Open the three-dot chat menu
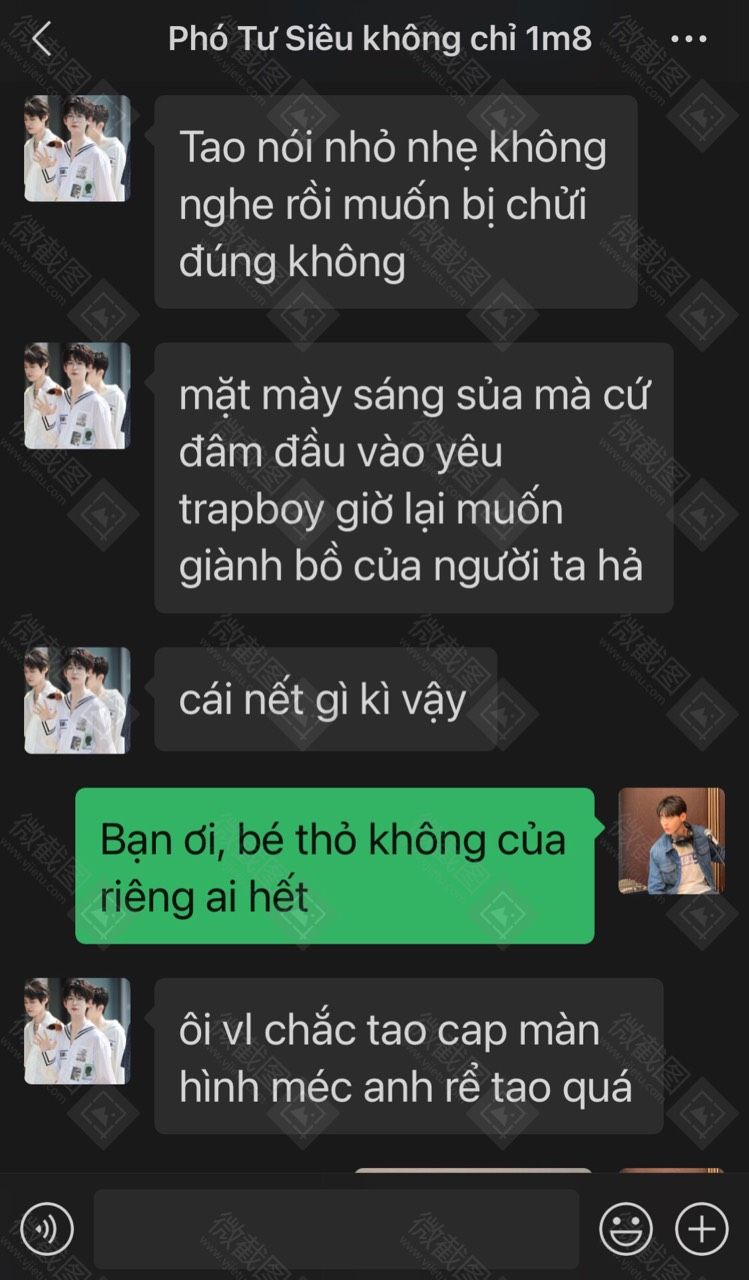 (689, 39)
